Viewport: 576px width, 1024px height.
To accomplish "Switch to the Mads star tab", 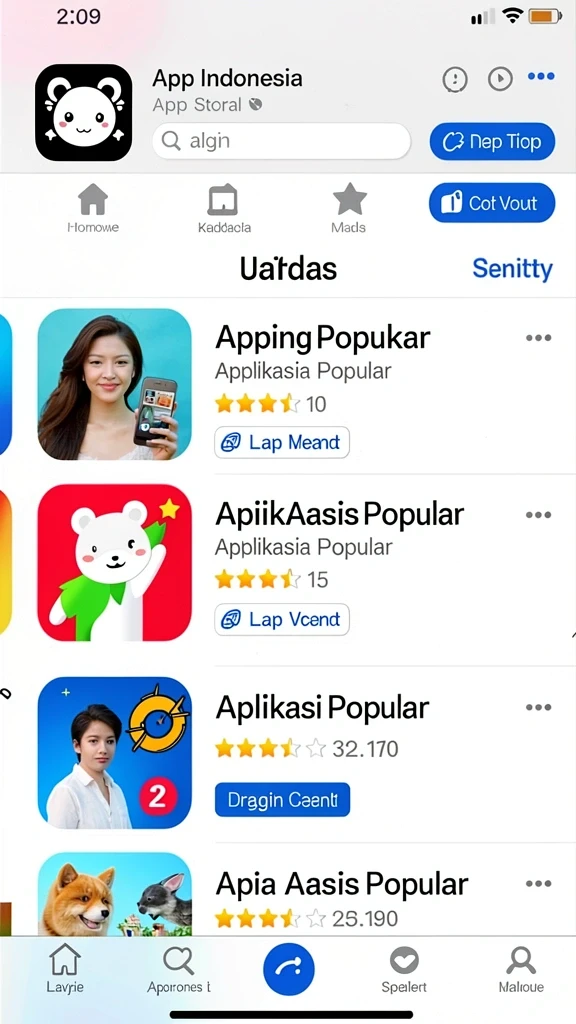I will (349, 208).
